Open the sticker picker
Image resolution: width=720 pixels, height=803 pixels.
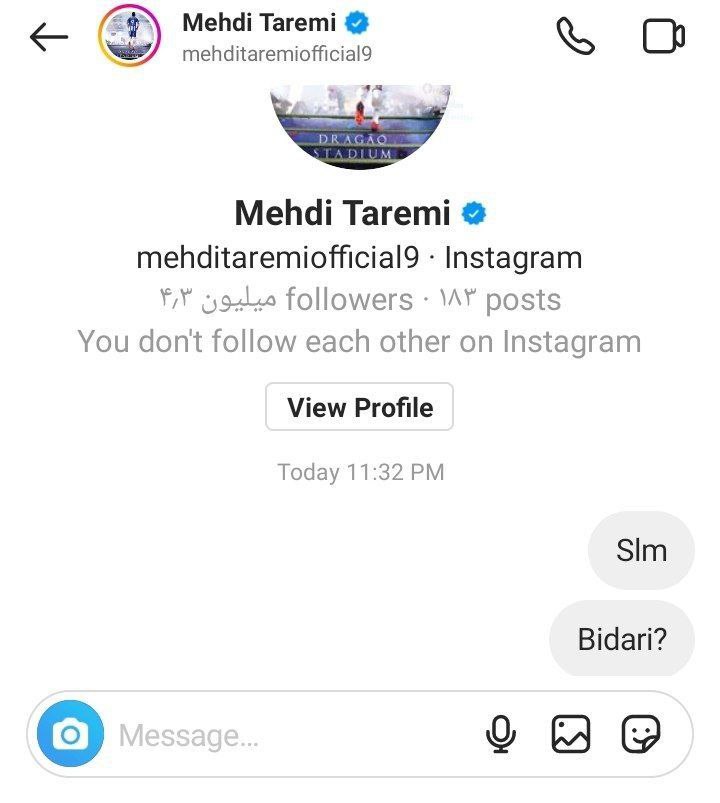[x=640, y=737]
